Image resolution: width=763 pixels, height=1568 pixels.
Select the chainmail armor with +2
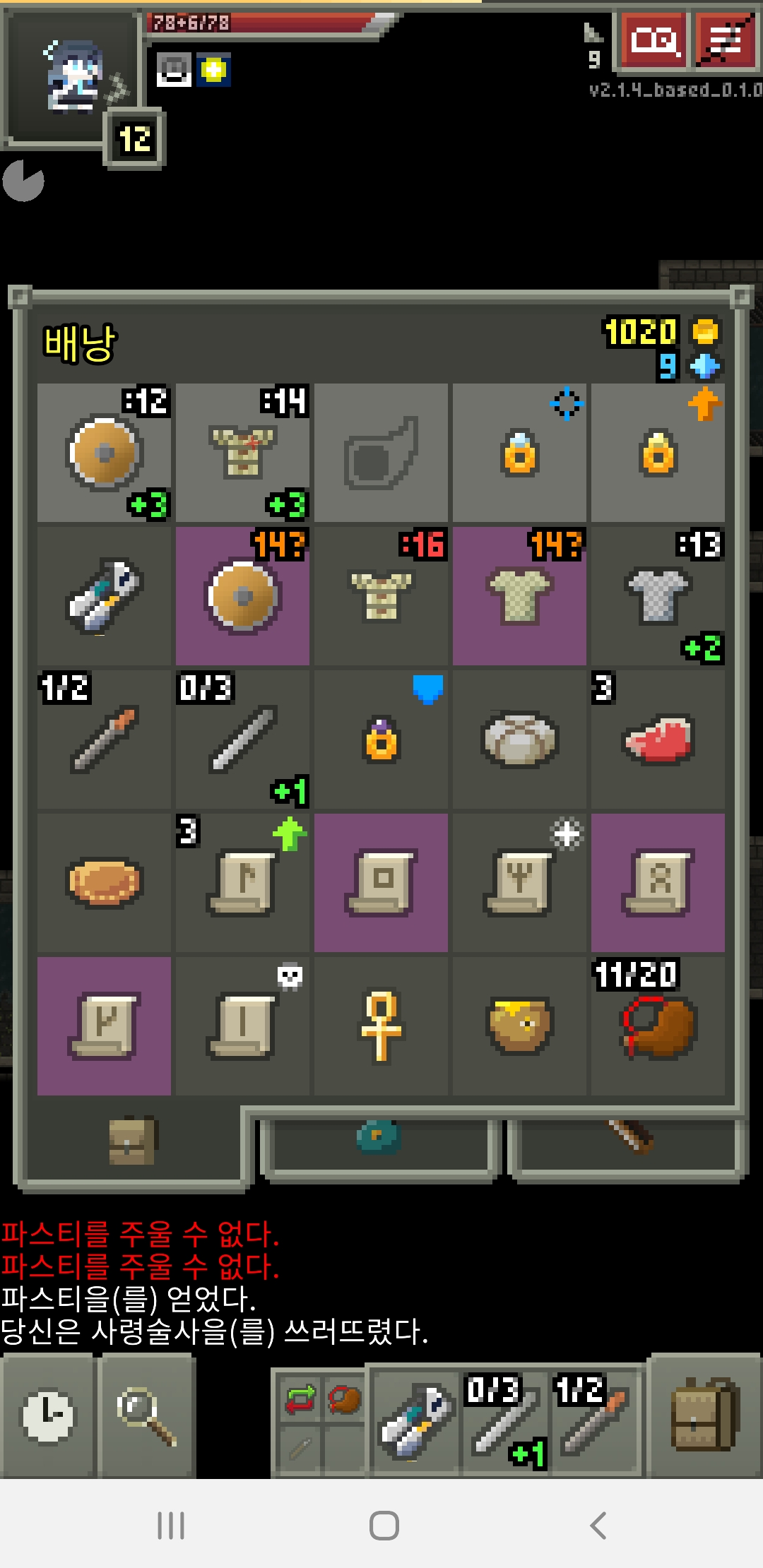pos(658,596)
